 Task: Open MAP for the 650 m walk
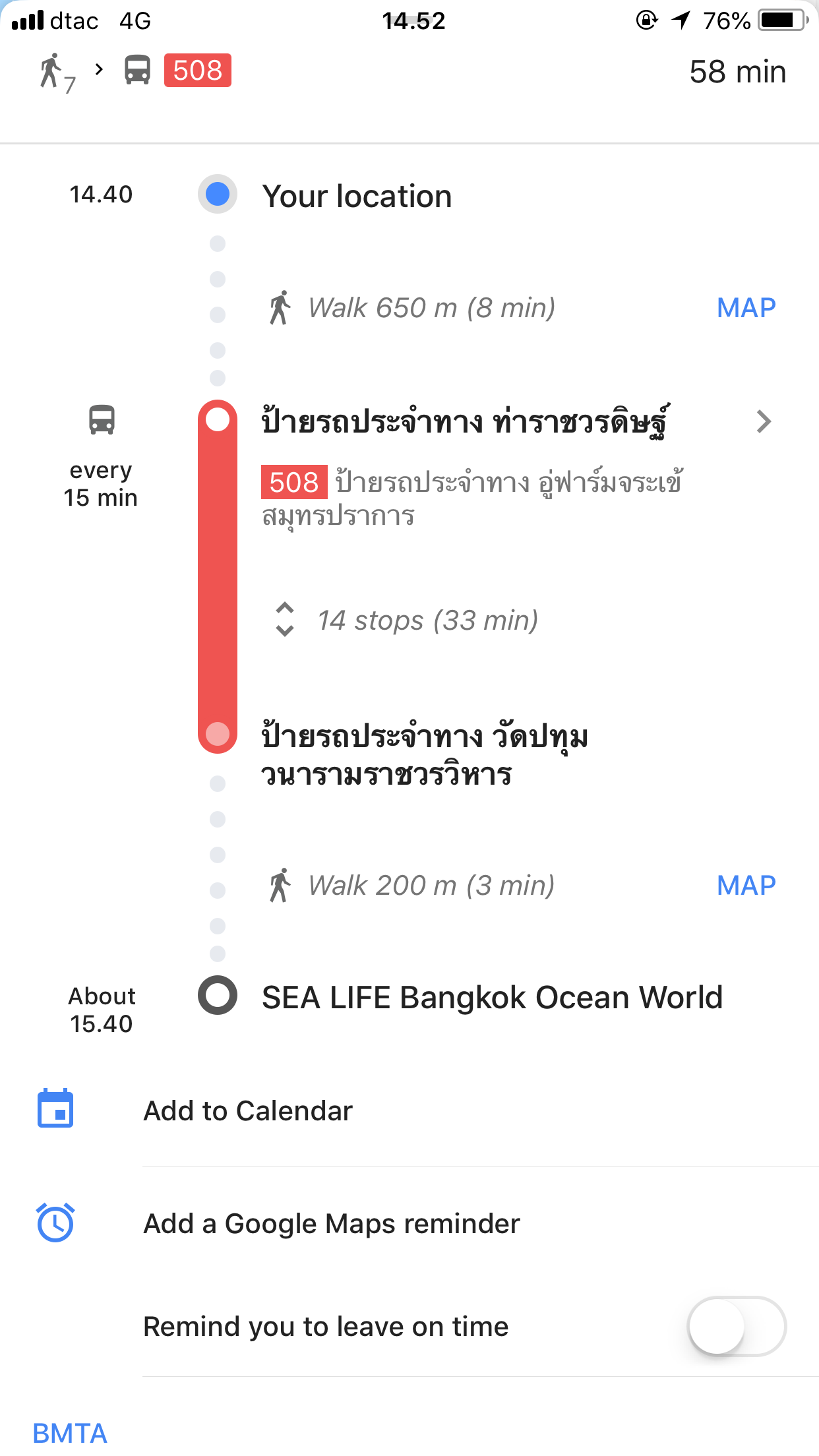click(746, 308)
